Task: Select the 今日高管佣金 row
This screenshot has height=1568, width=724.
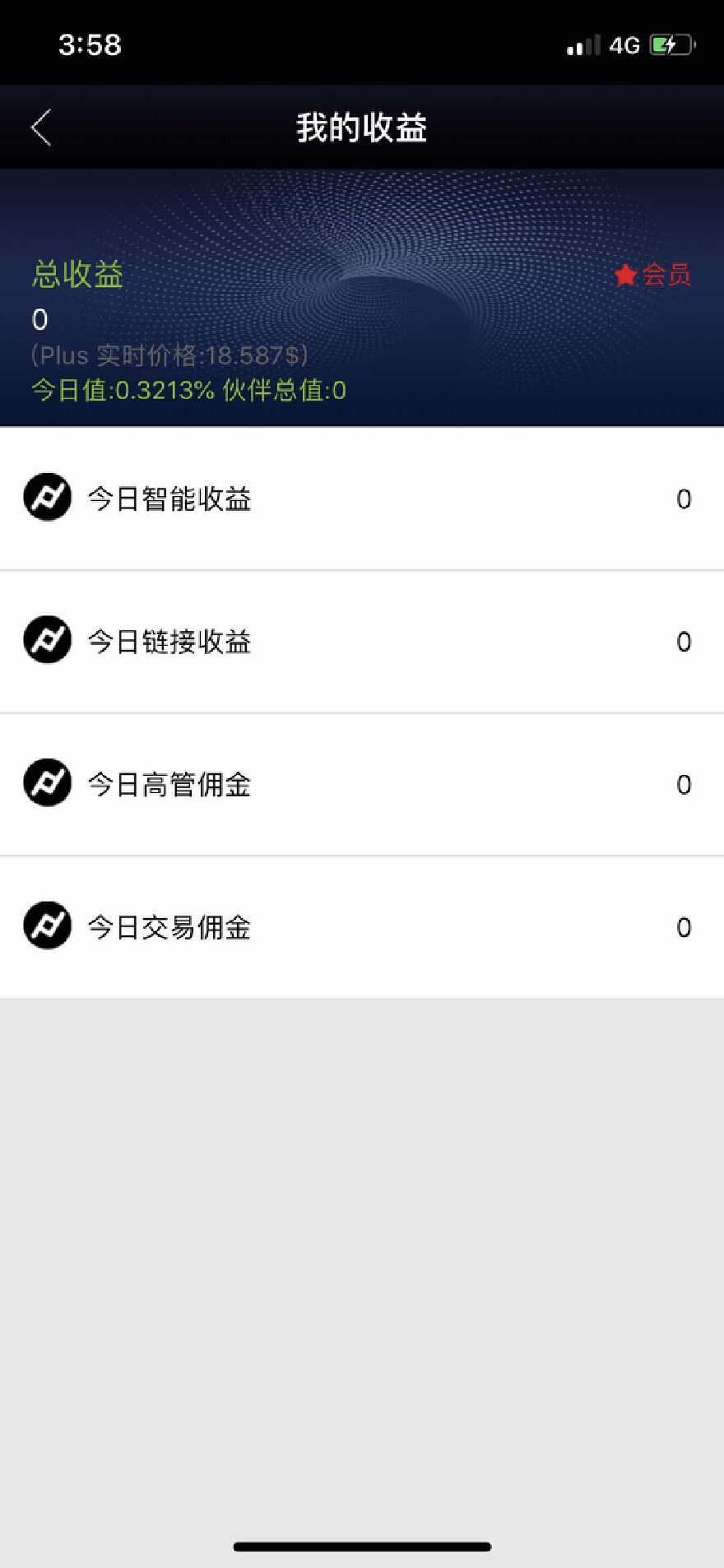Action: 360,785
